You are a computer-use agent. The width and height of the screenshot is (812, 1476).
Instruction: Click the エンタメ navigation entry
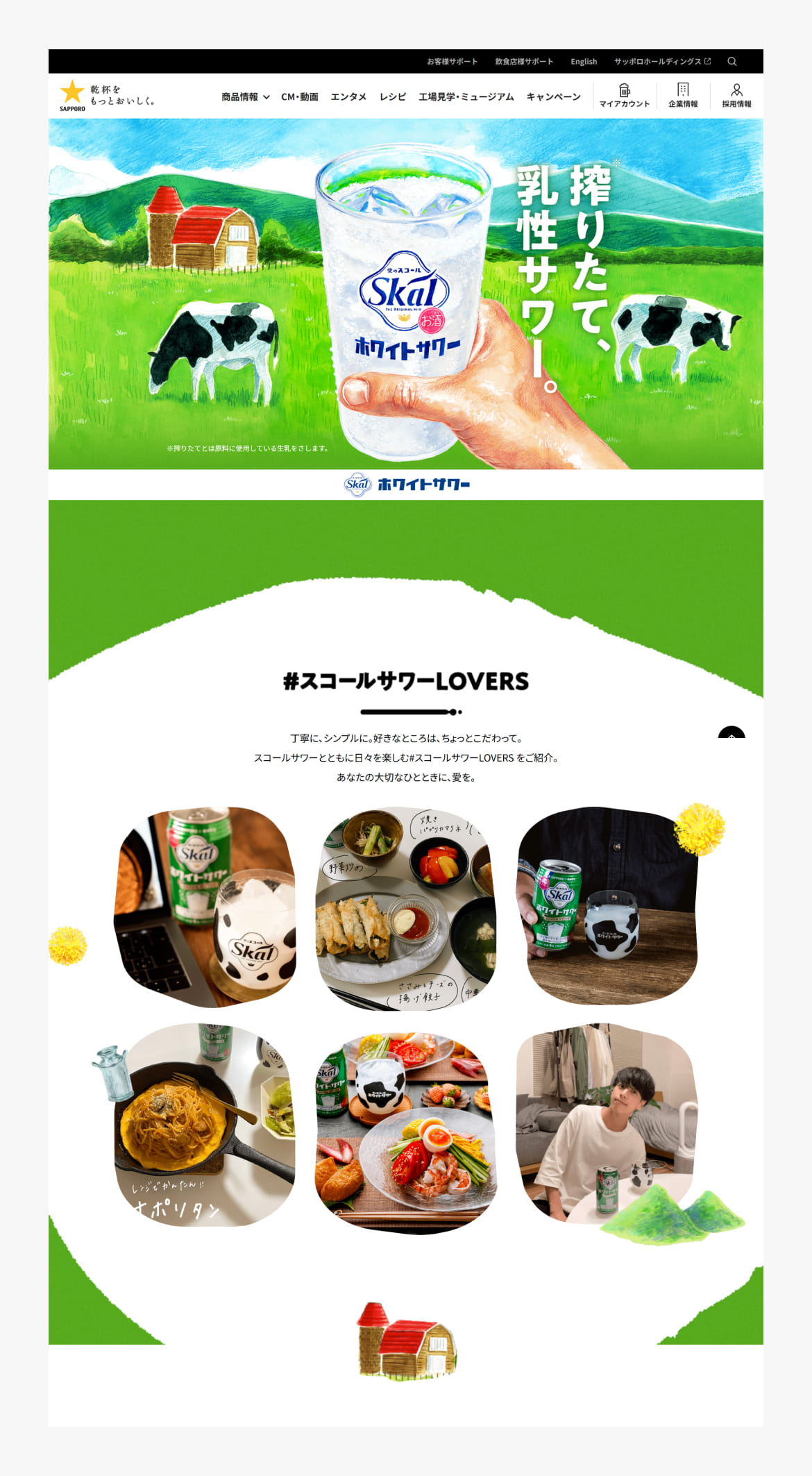pos(350,97)
